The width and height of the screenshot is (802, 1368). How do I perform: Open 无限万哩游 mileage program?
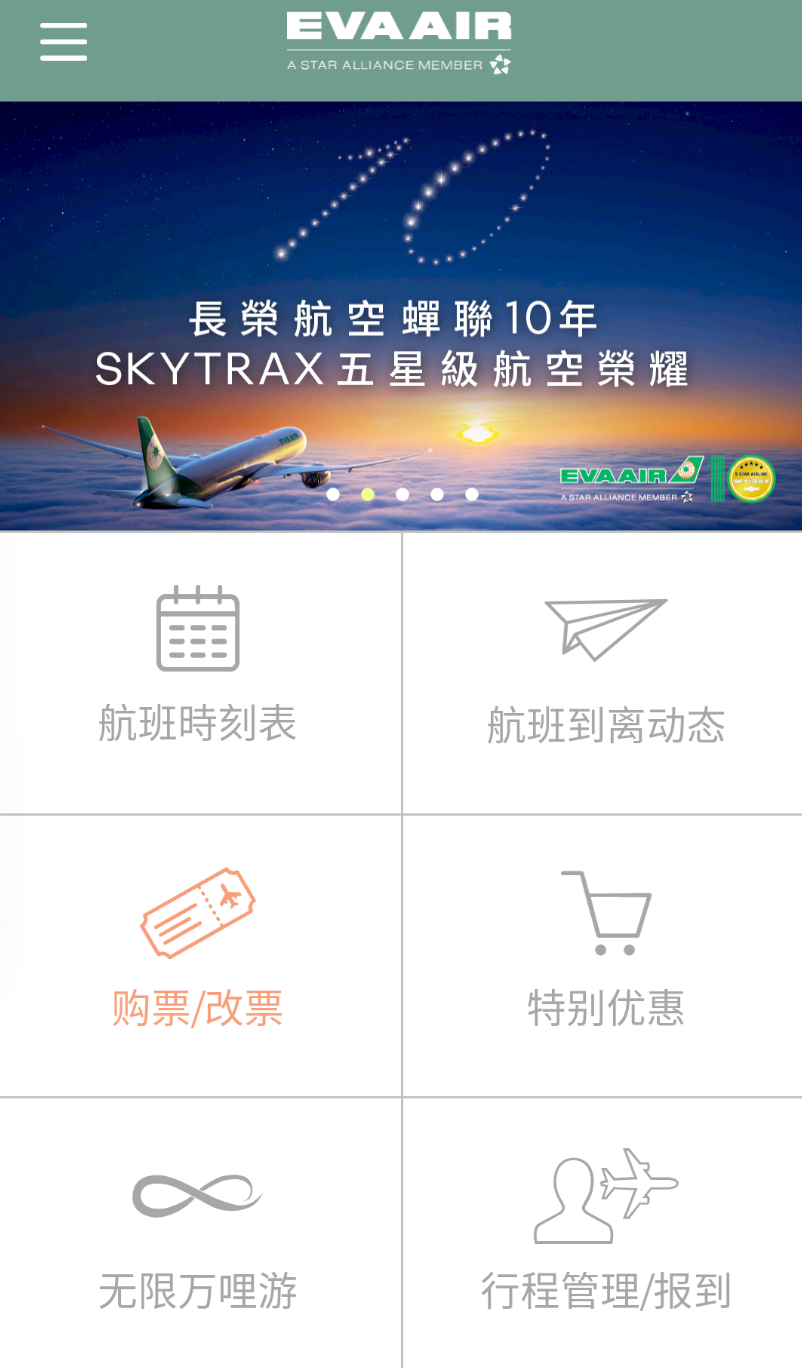pyautogui.click(x=200, y=1233)
